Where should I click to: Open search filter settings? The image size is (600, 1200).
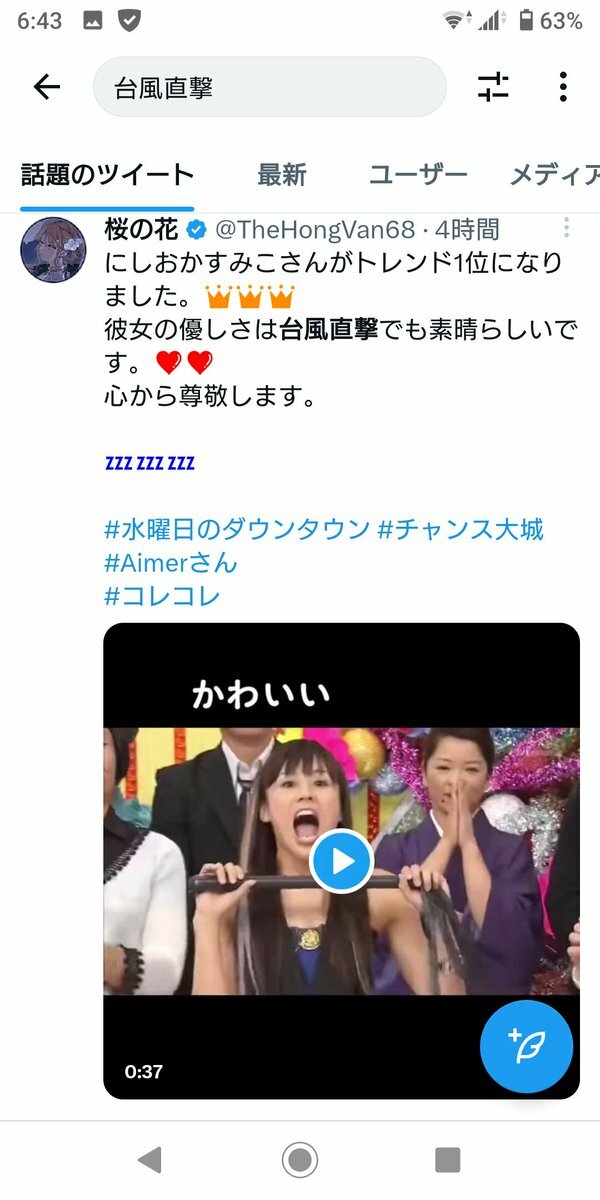[493, 87]
